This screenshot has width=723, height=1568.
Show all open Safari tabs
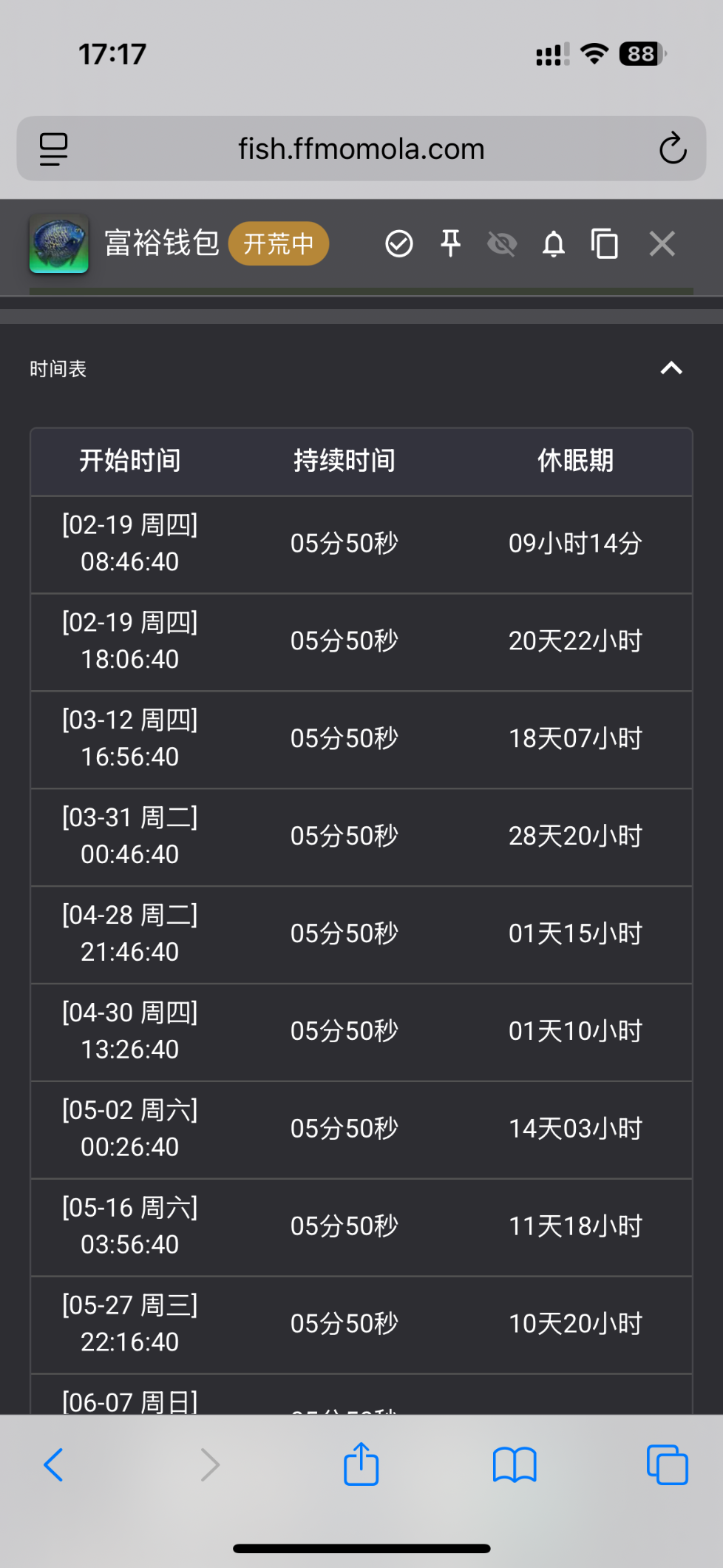pos(667,1464)
